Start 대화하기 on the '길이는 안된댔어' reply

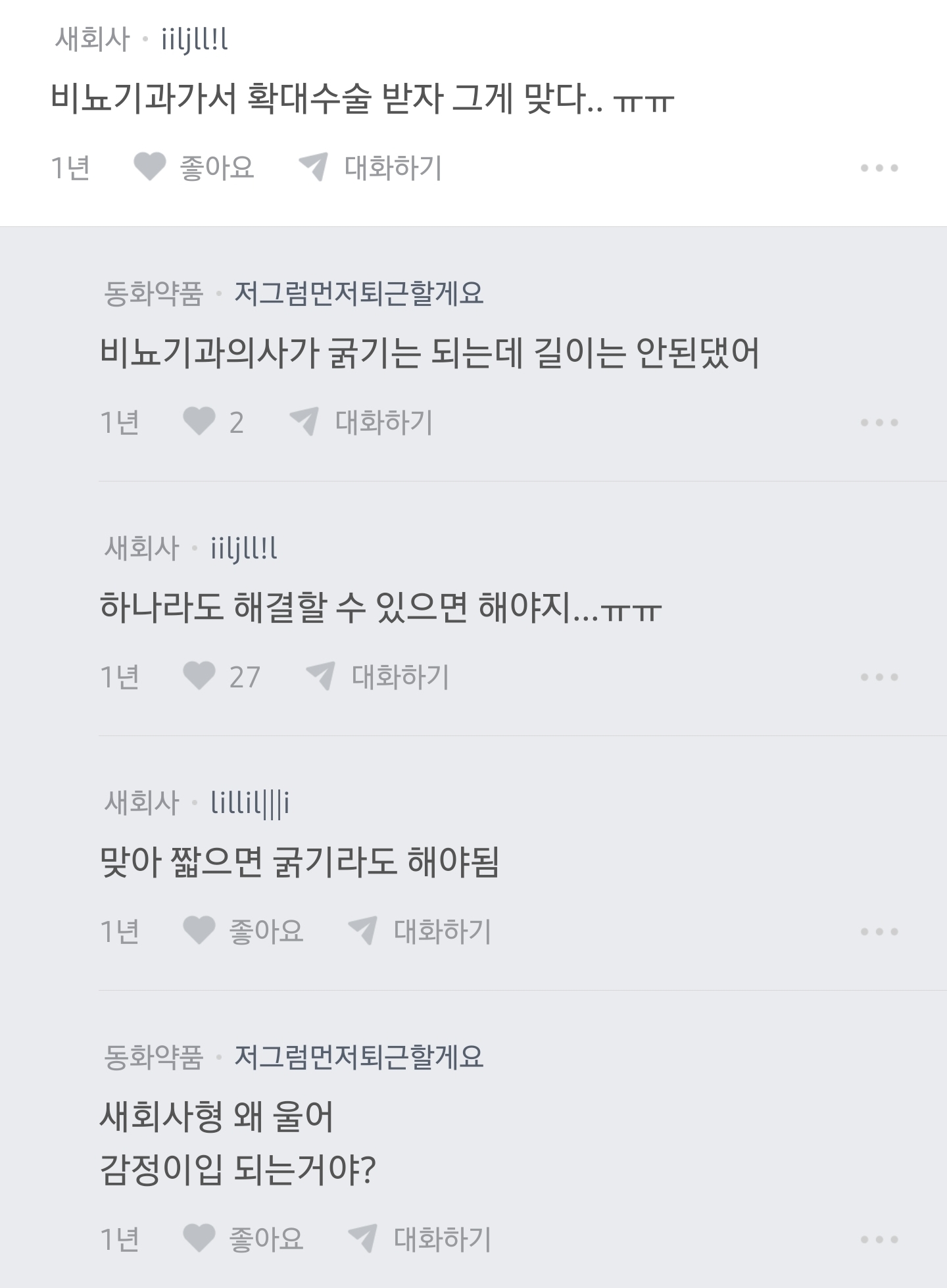tap(362, 422)
